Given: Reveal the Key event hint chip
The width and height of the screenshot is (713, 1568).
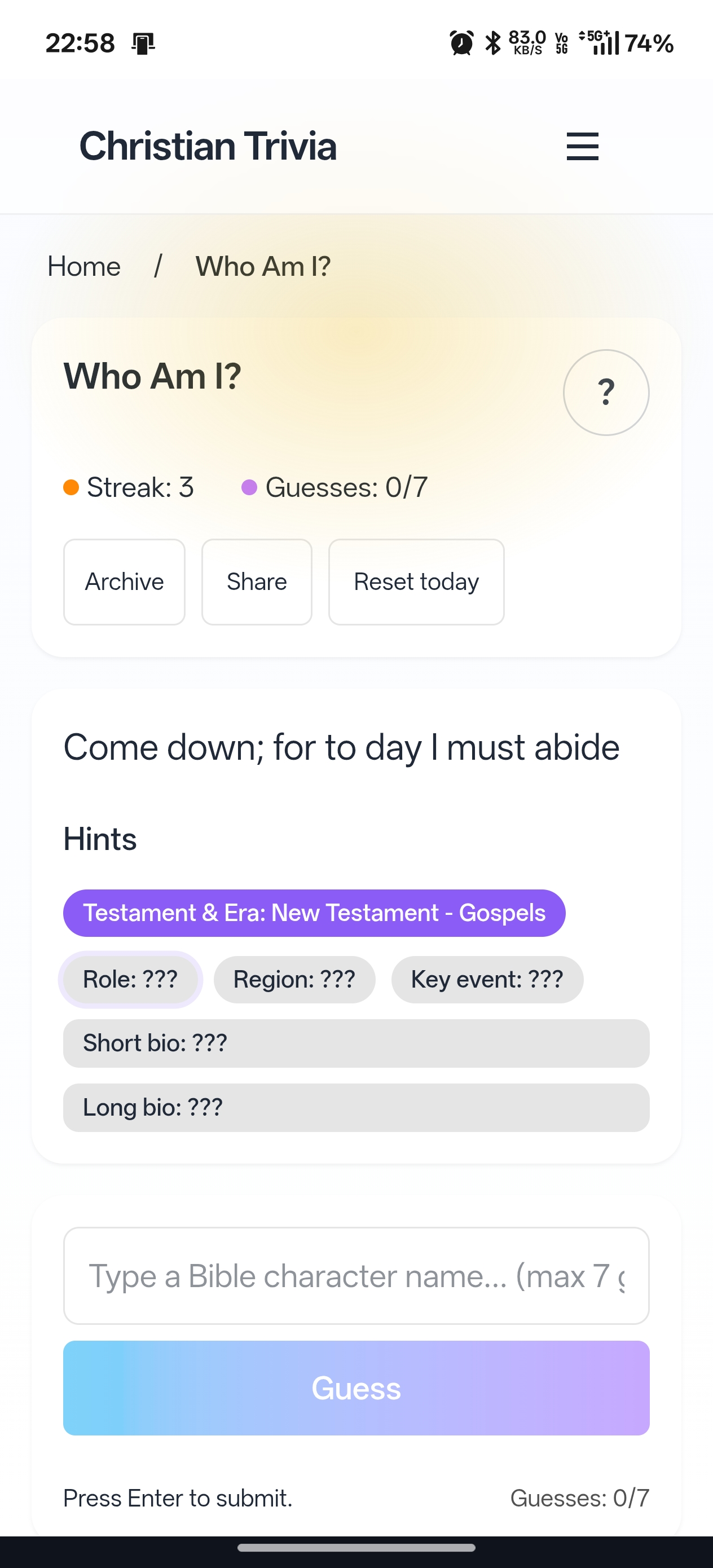Looking at the screenshot, I should [x=487, y=979].
